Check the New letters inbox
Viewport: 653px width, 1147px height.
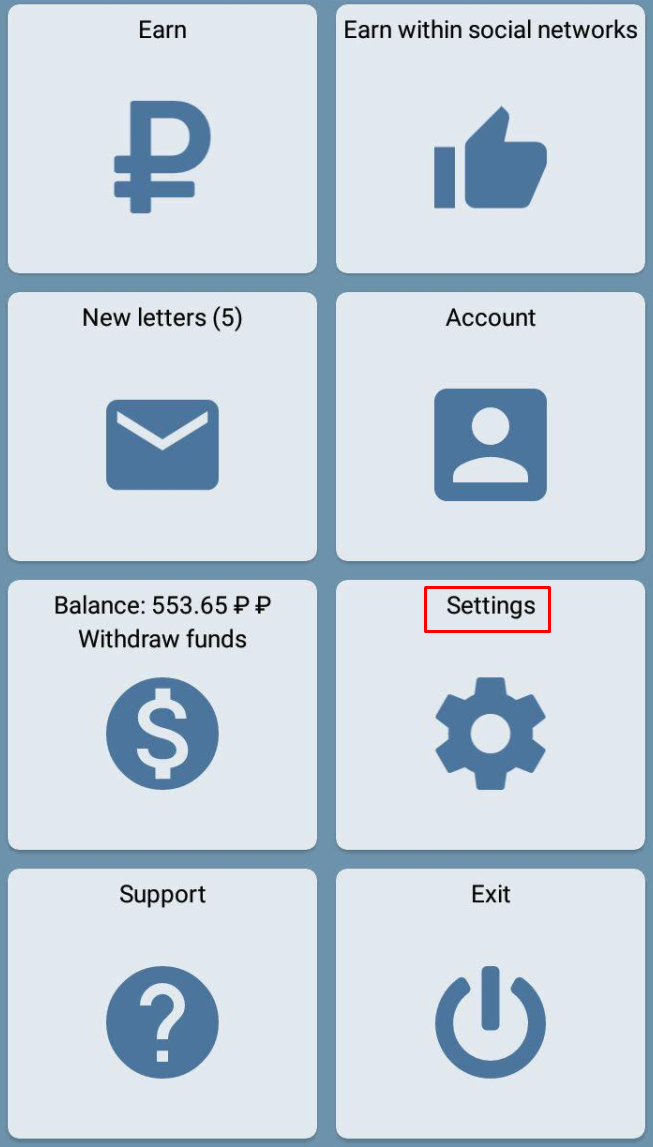[x=162, y=428]
